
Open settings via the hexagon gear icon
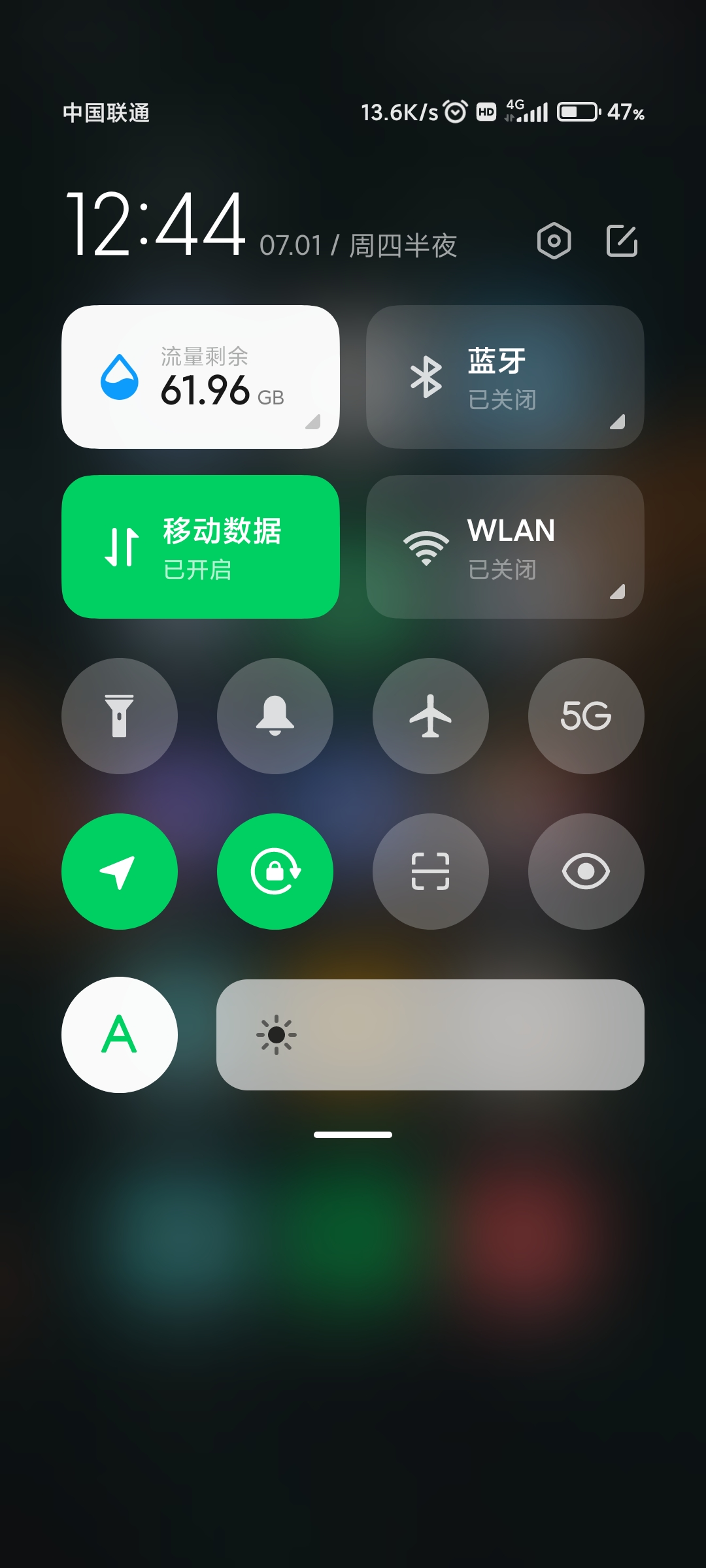tap(554, 241)
